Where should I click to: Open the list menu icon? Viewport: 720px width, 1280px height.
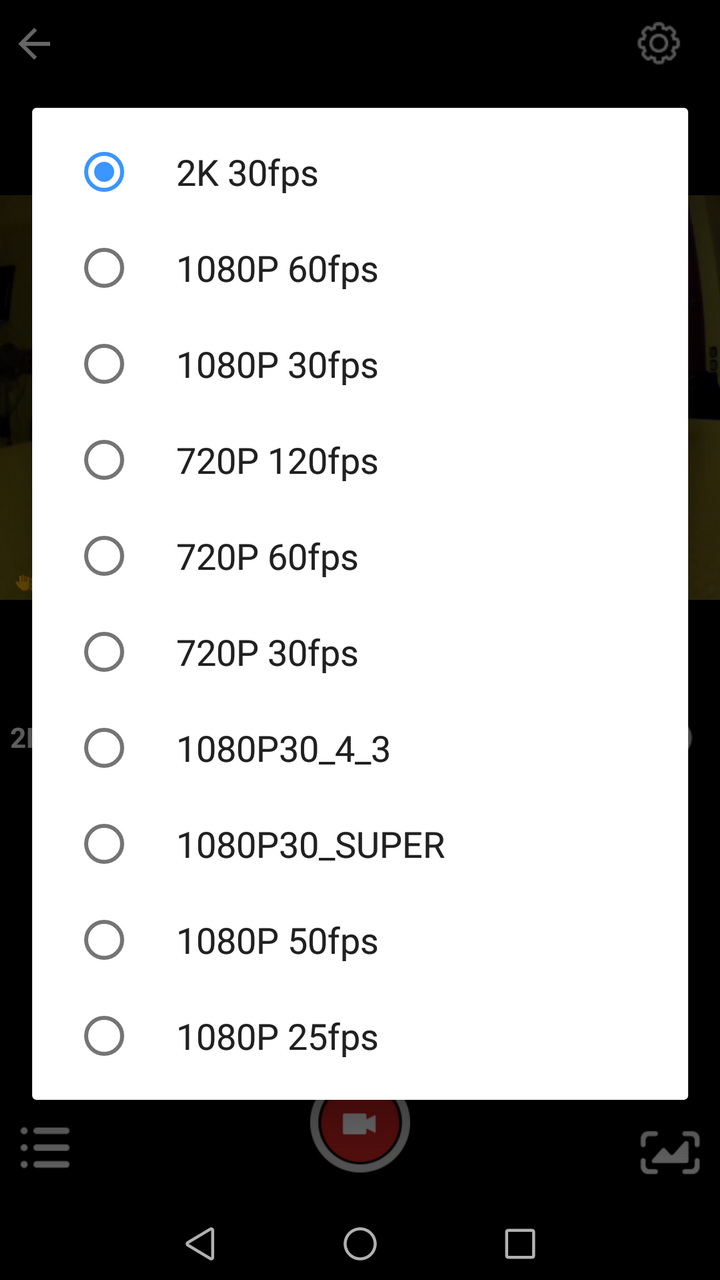pyautogui.click(x=45, y=1147)
